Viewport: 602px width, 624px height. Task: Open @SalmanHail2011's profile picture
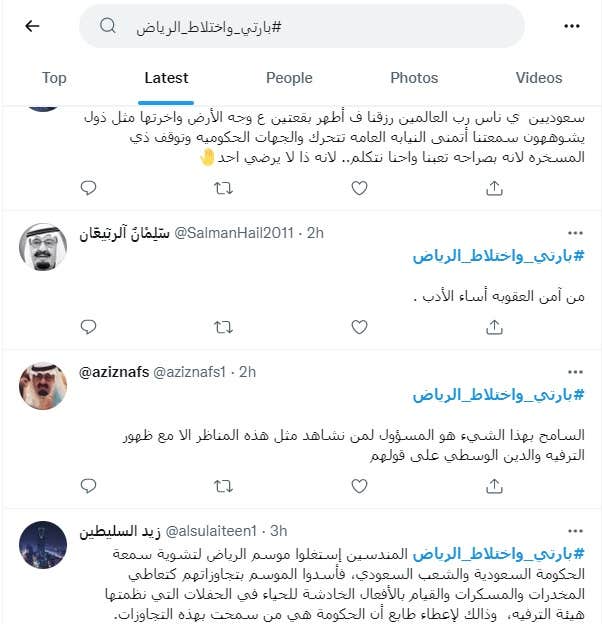click(x=43, y=247)
